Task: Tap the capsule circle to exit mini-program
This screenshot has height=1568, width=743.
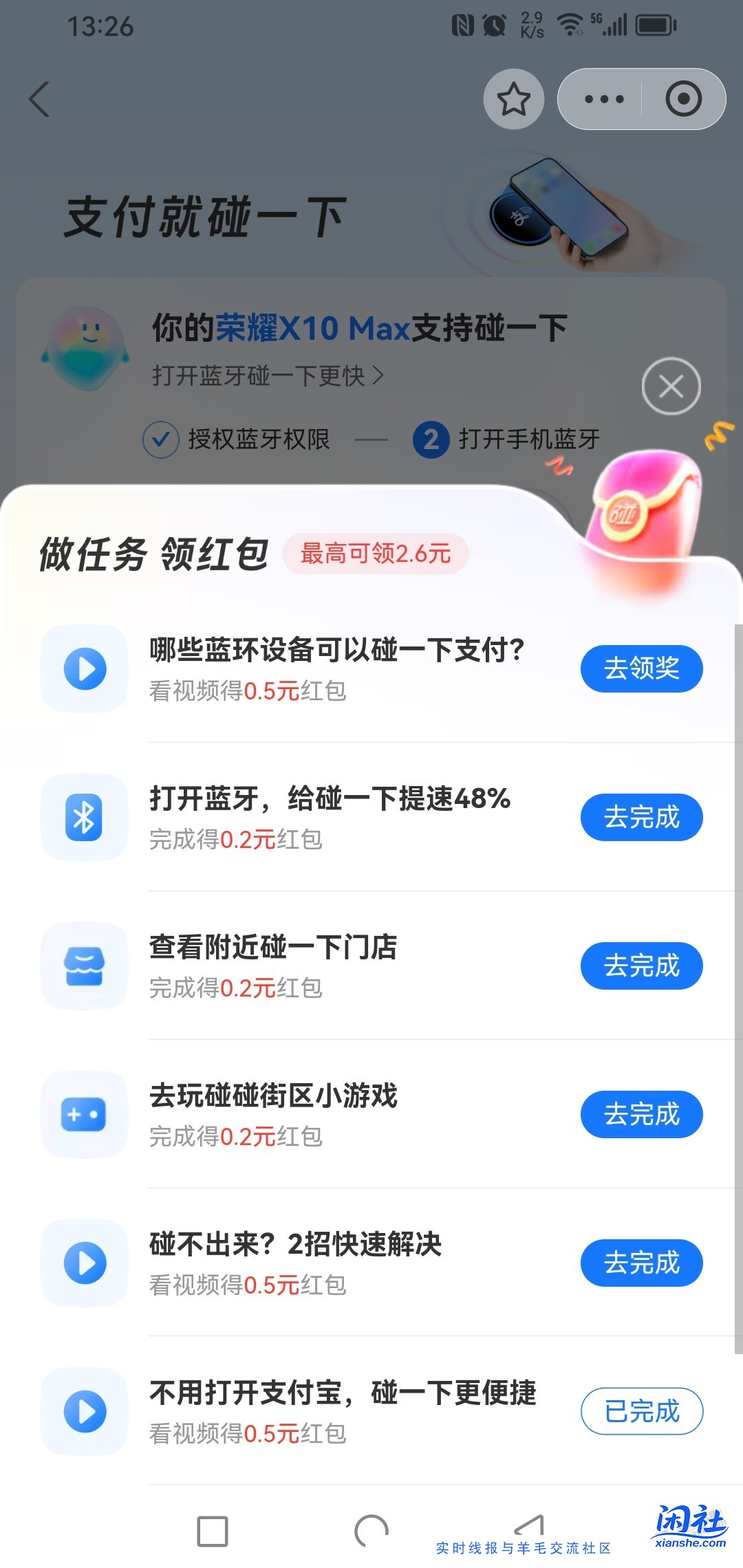Action: (682, 98)
